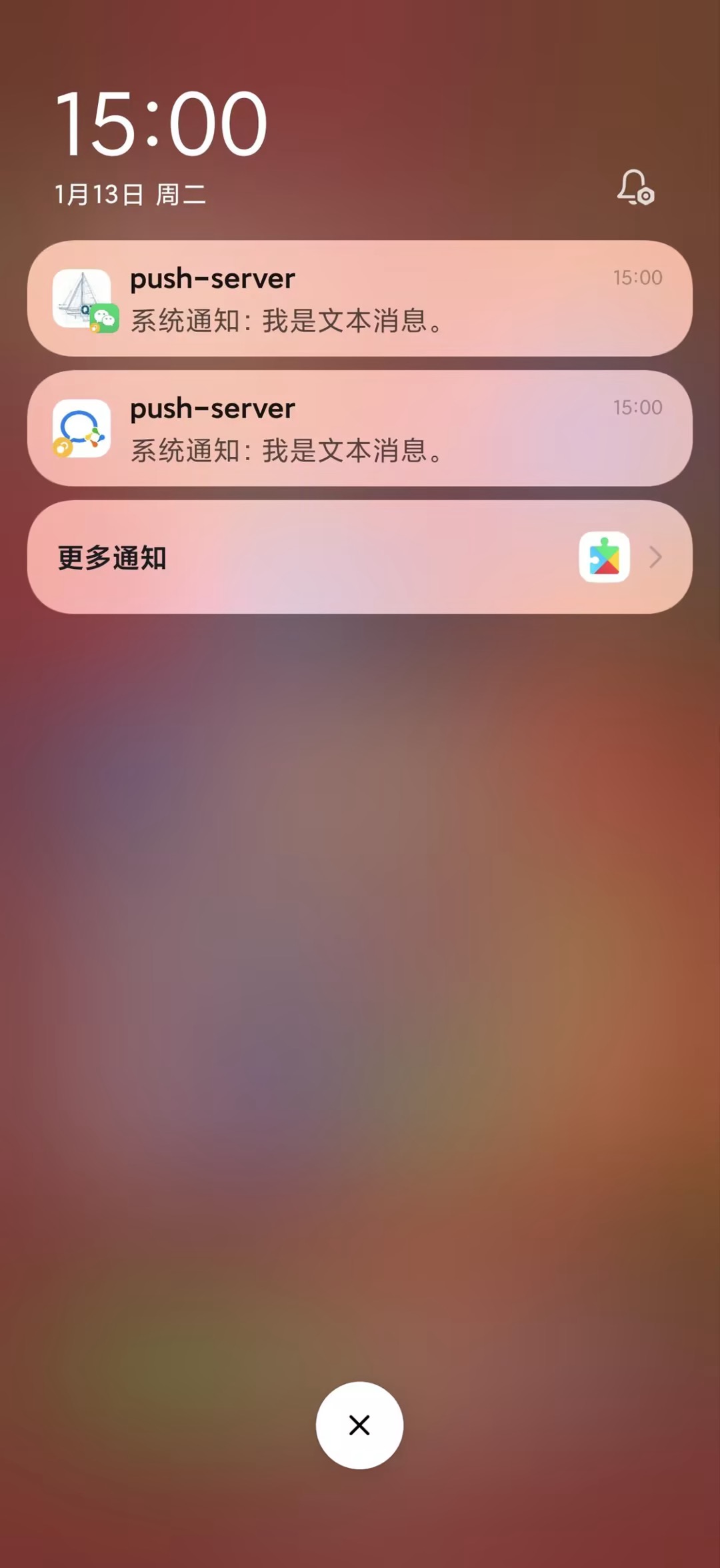Tap the 更多通知 text label
Image resolution: width=720 pixels, height=1568 pixels.
111,557
